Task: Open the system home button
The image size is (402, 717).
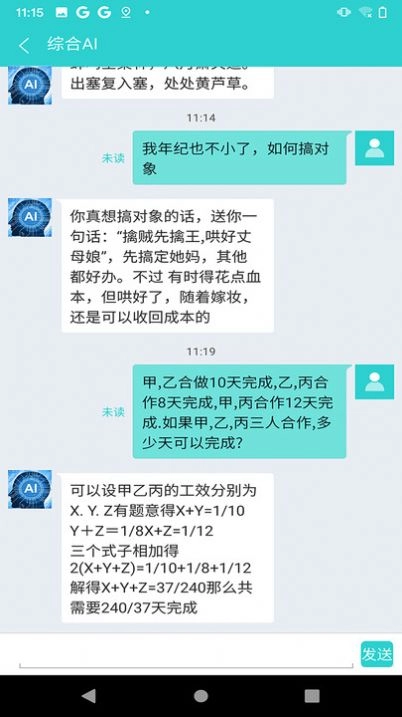Action: 201,696
